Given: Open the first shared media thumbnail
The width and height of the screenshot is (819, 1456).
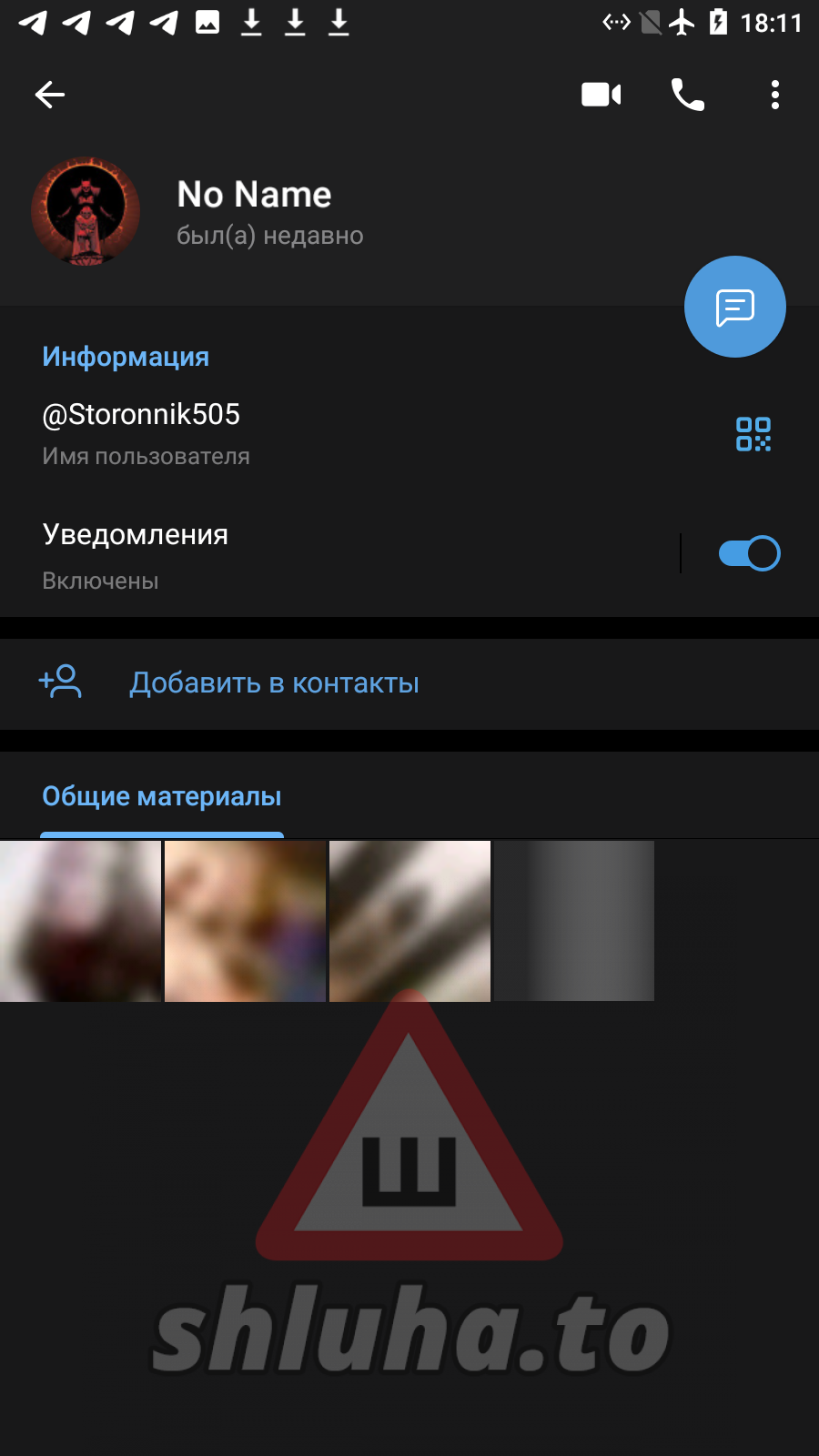Looking at the screenshot, I should point(80,921).
